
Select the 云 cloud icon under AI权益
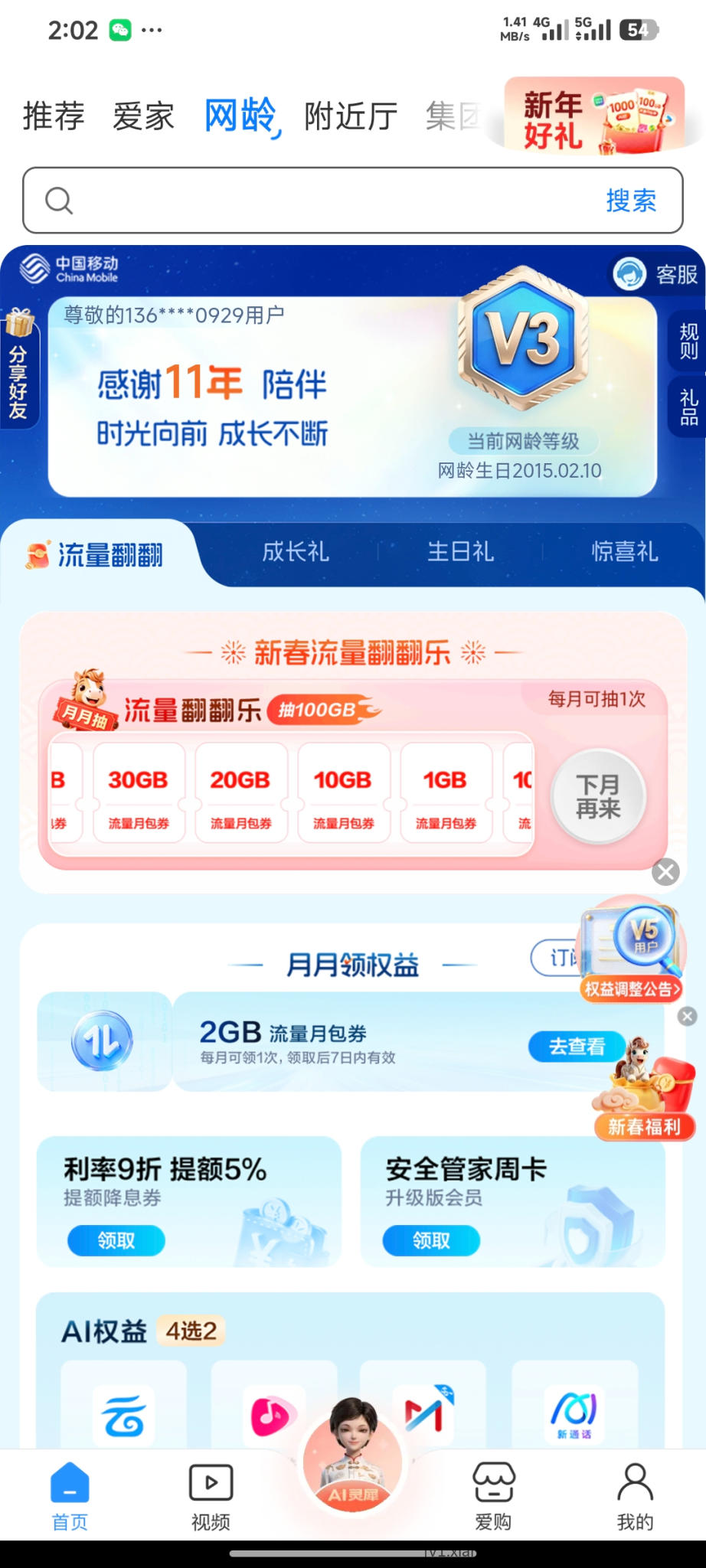[124, 1411]
